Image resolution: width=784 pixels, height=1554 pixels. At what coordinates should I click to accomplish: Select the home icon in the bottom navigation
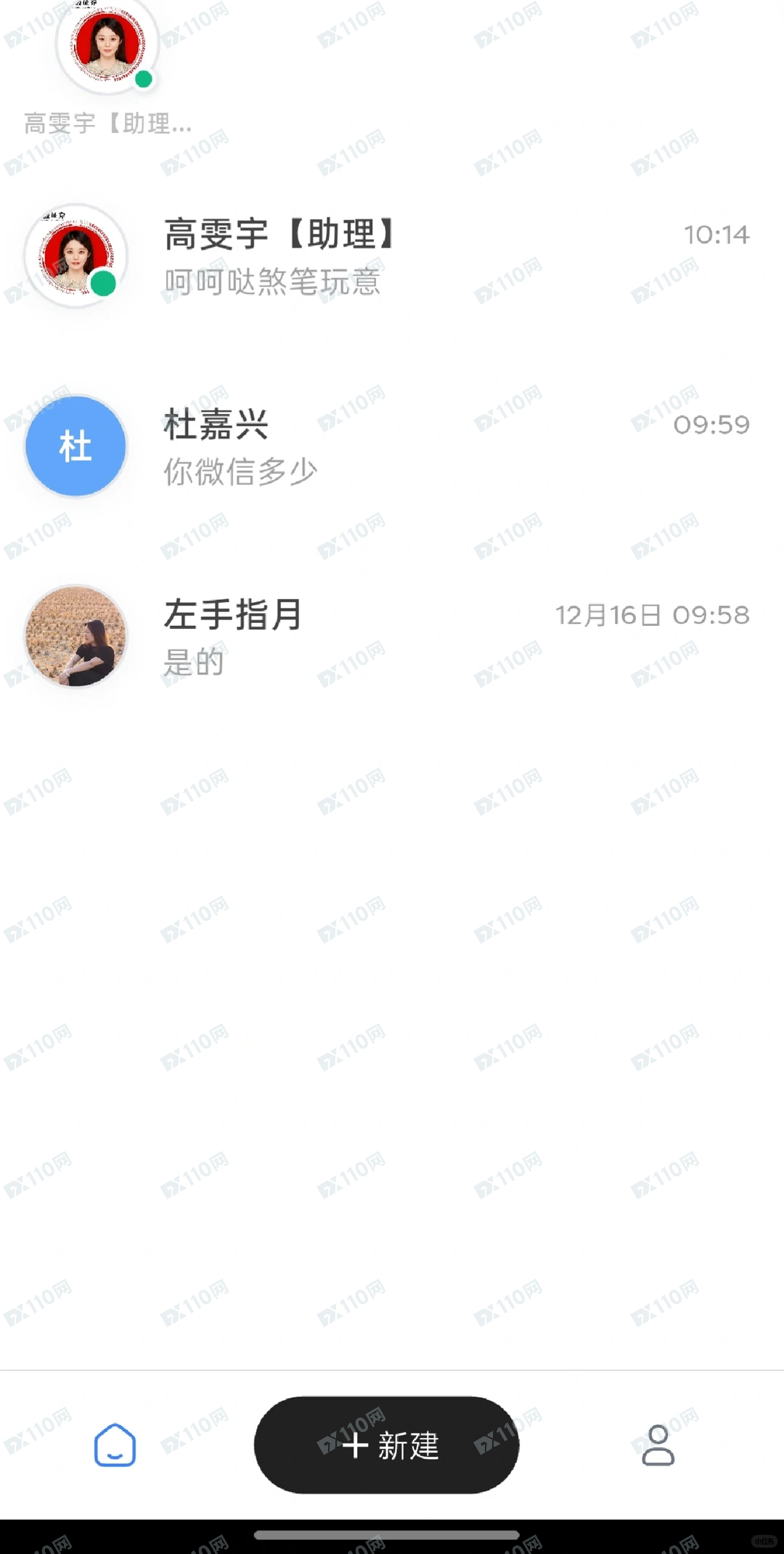tap(116, 1445)
